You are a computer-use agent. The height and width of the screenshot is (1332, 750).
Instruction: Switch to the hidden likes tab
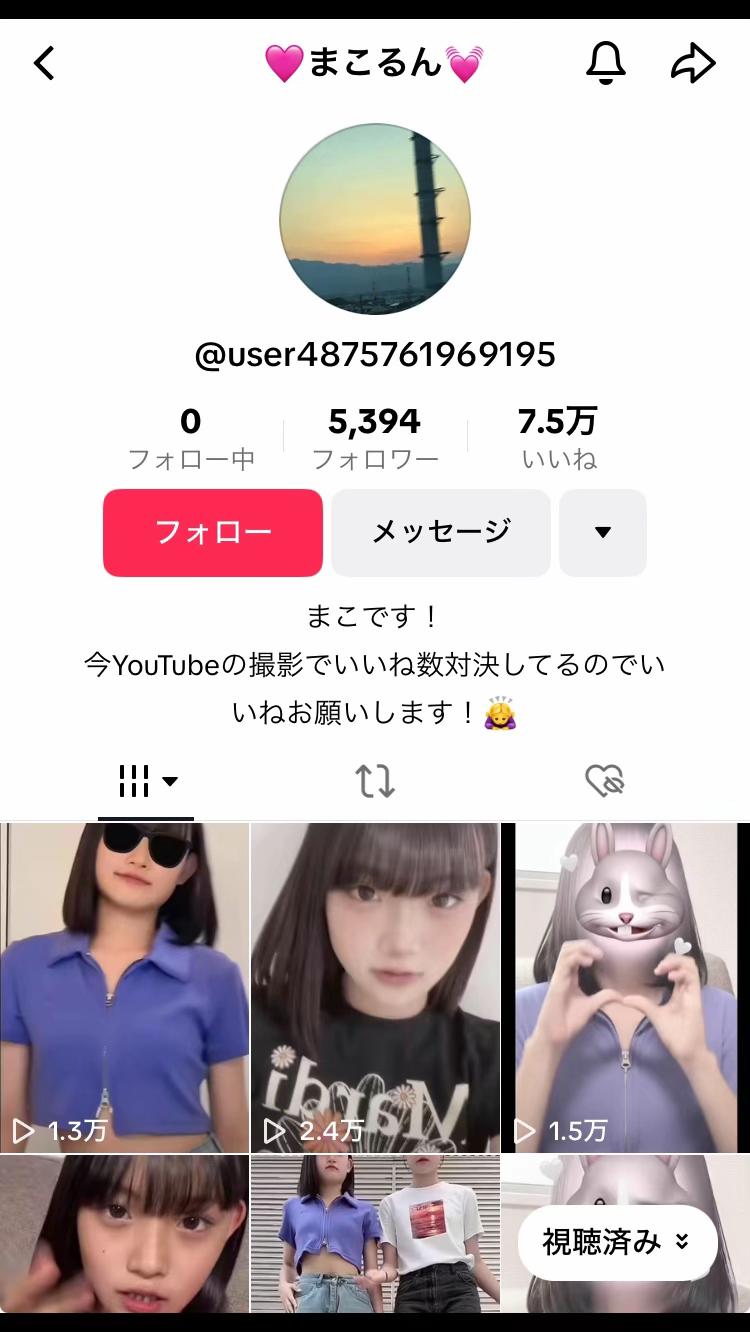(604, 781)
